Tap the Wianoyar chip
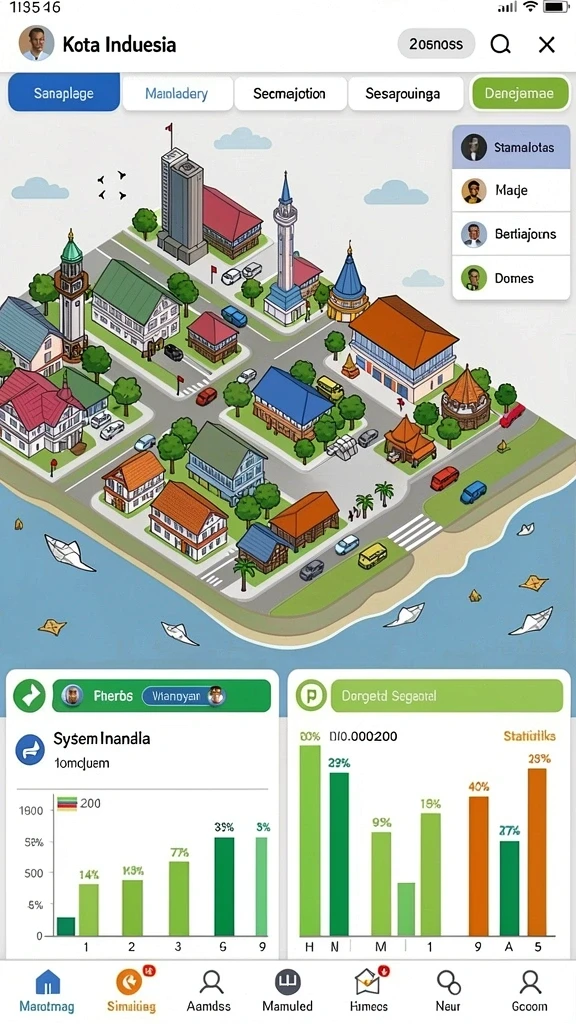This screenshot has width=576, height=1024. point(184,696)
